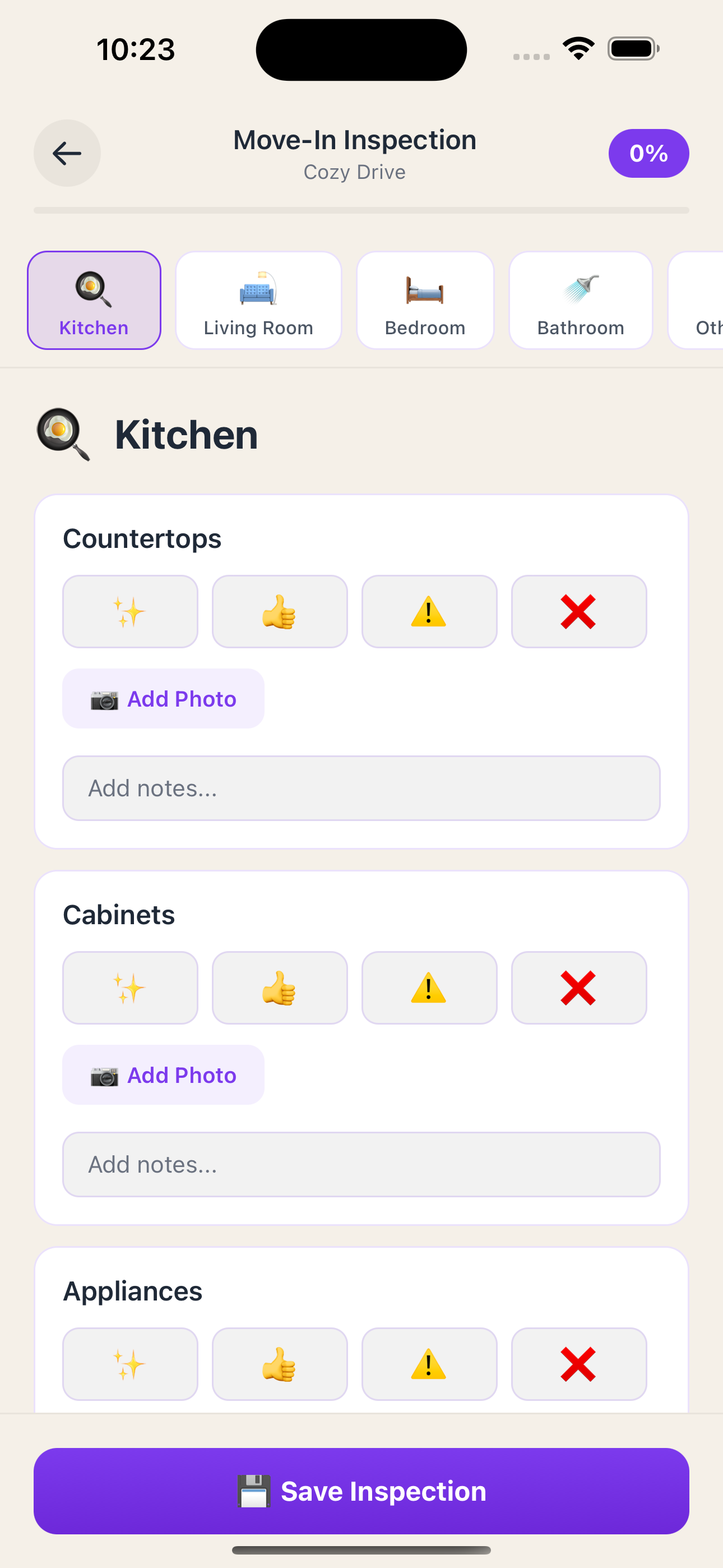
Task: Select the Kitchen room tab
Action: [x=94, y=300]
